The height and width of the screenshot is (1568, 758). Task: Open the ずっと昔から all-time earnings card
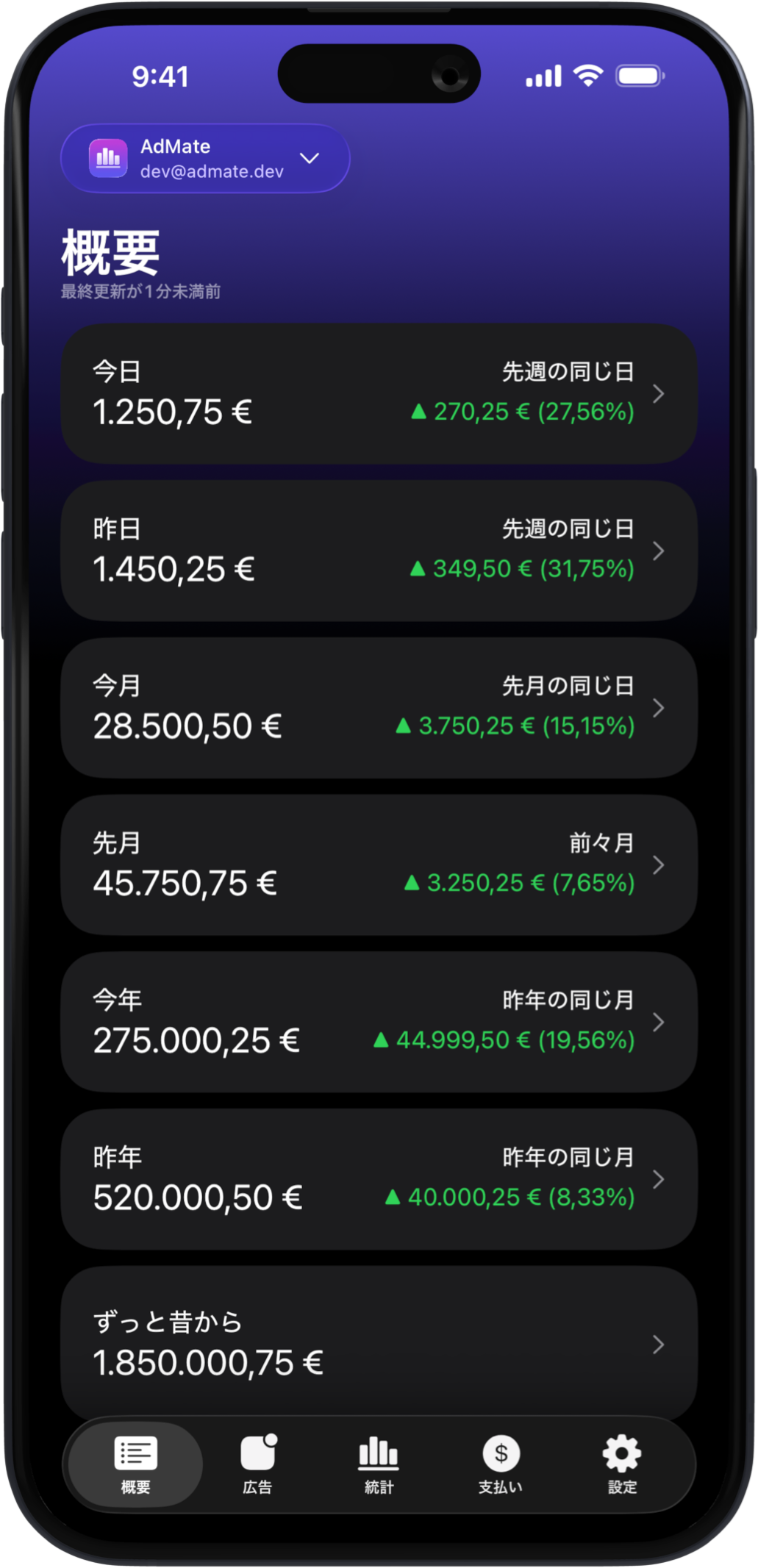point(379,1342)
